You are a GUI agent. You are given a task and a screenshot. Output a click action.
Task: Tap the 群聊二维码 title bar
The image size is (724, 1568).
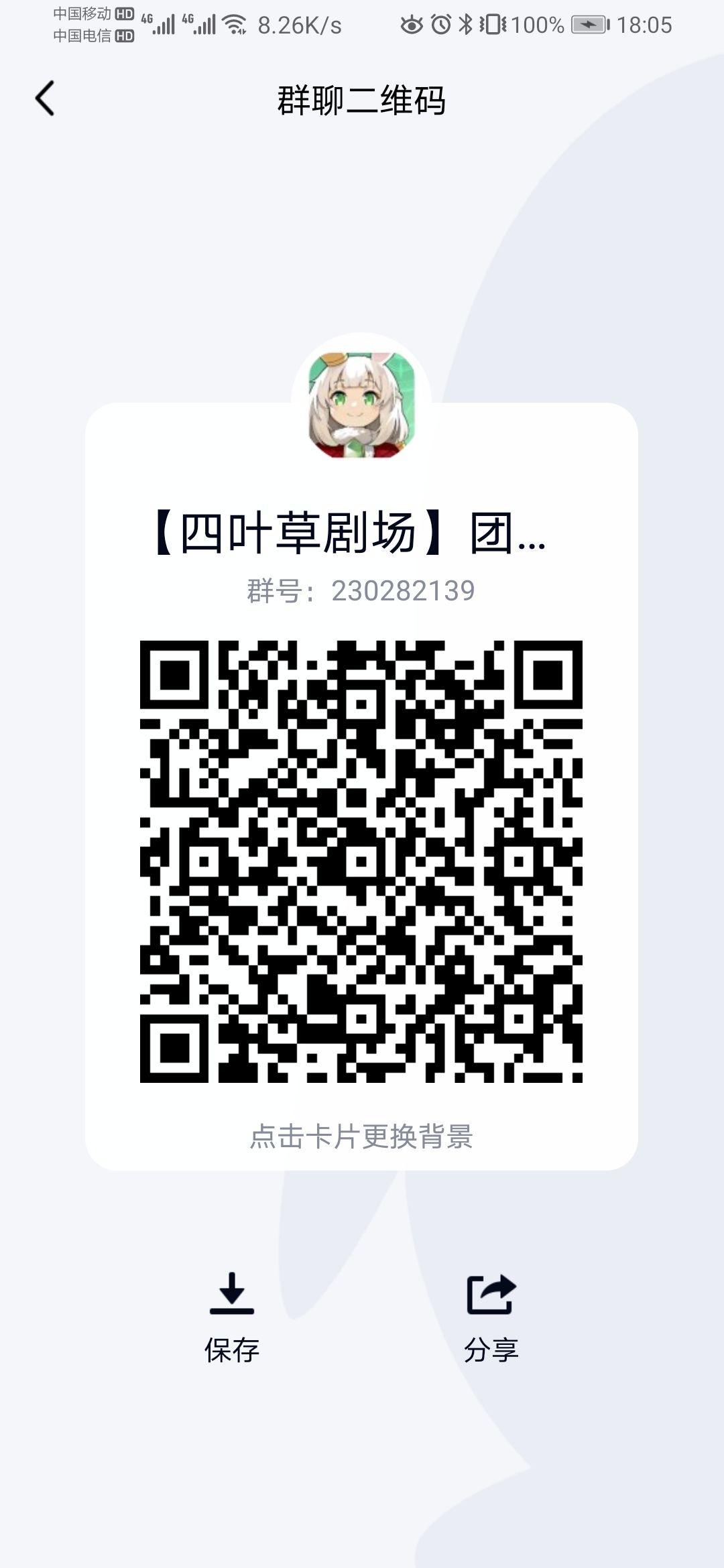[362, 99]
